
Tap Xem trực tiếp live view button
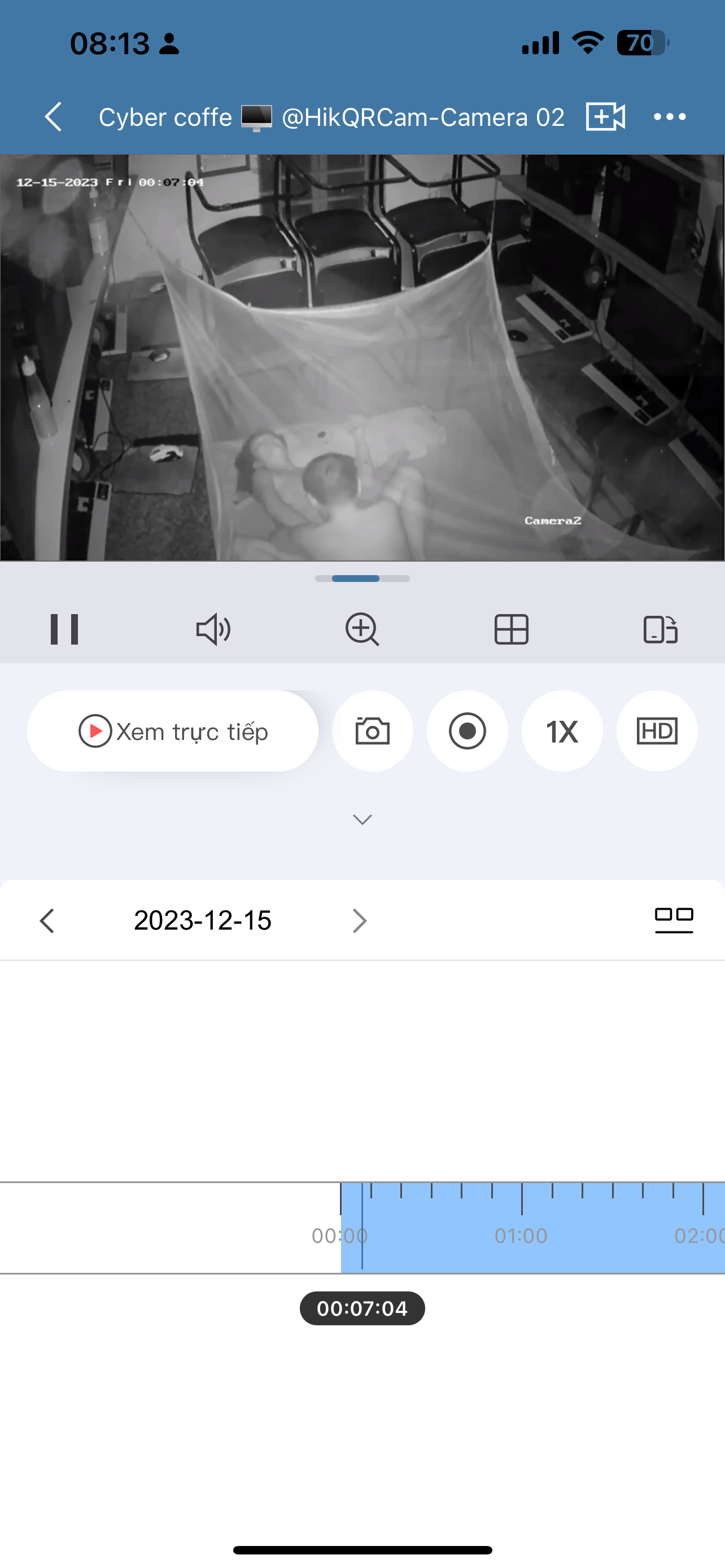pos(173,731)
